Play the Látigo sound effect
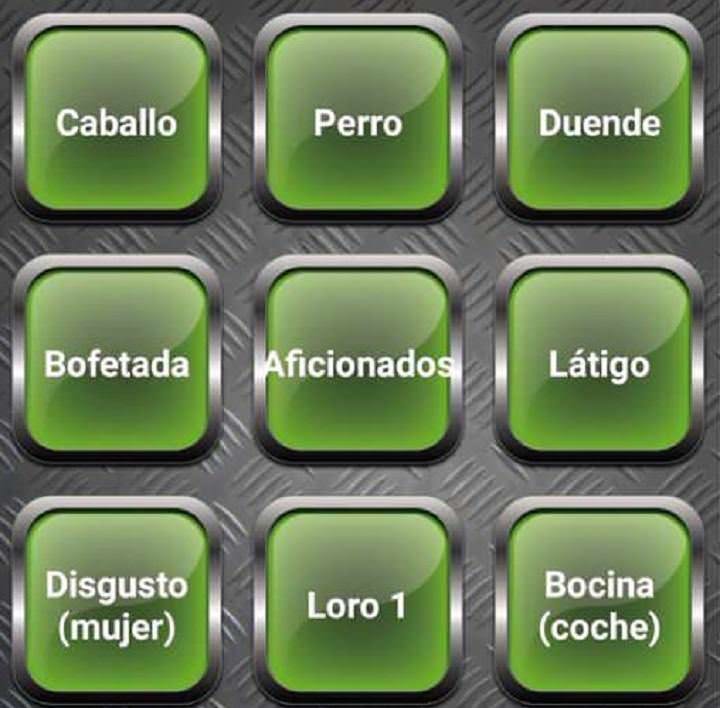The width and height of the screenshot is (720, 708). [599, 362]
